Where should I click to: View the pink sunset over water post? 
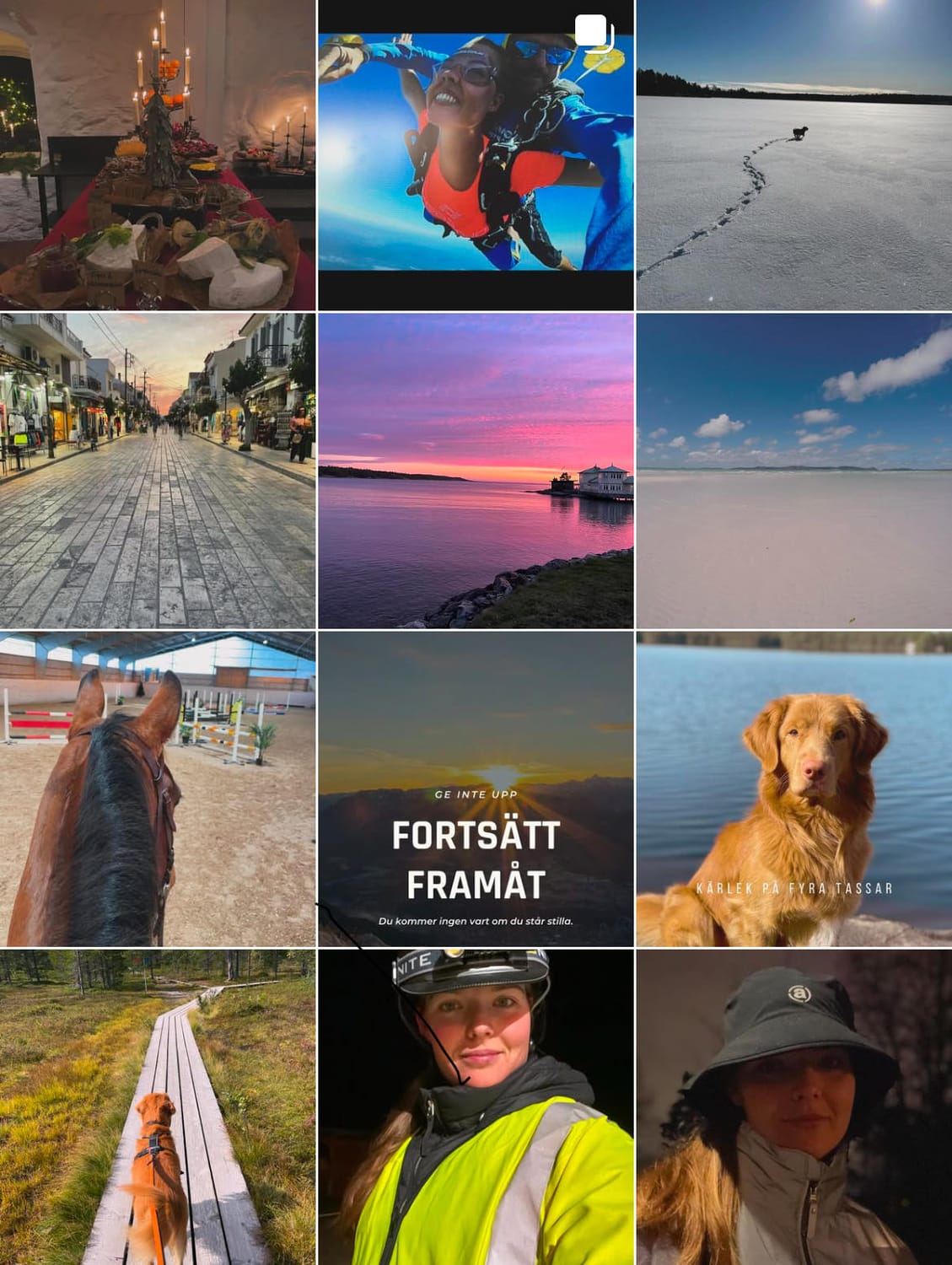(x=476, y=471)
